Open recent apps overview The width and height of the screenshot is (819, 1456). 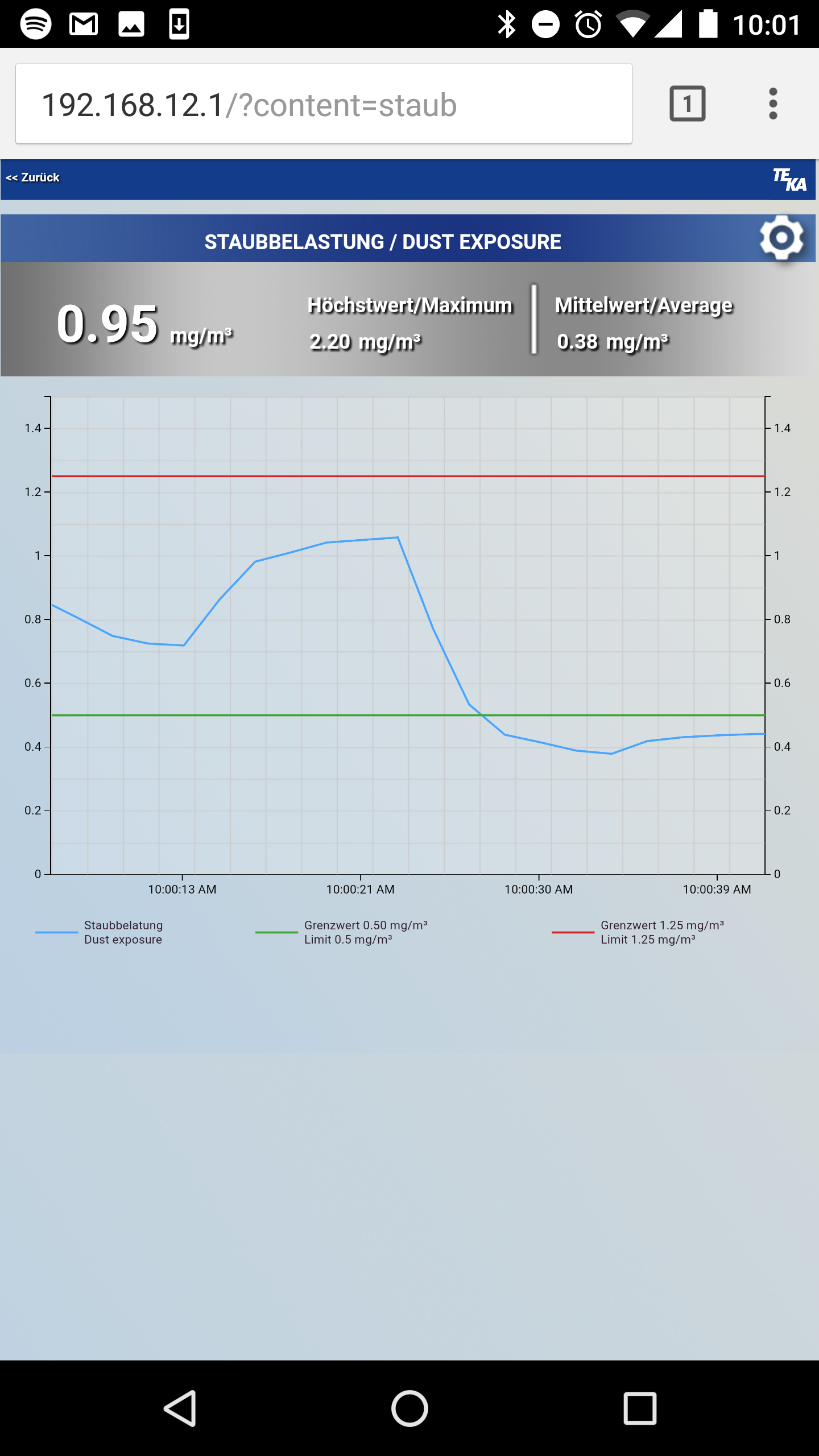pyautogui.click(x=640, y=1408)
